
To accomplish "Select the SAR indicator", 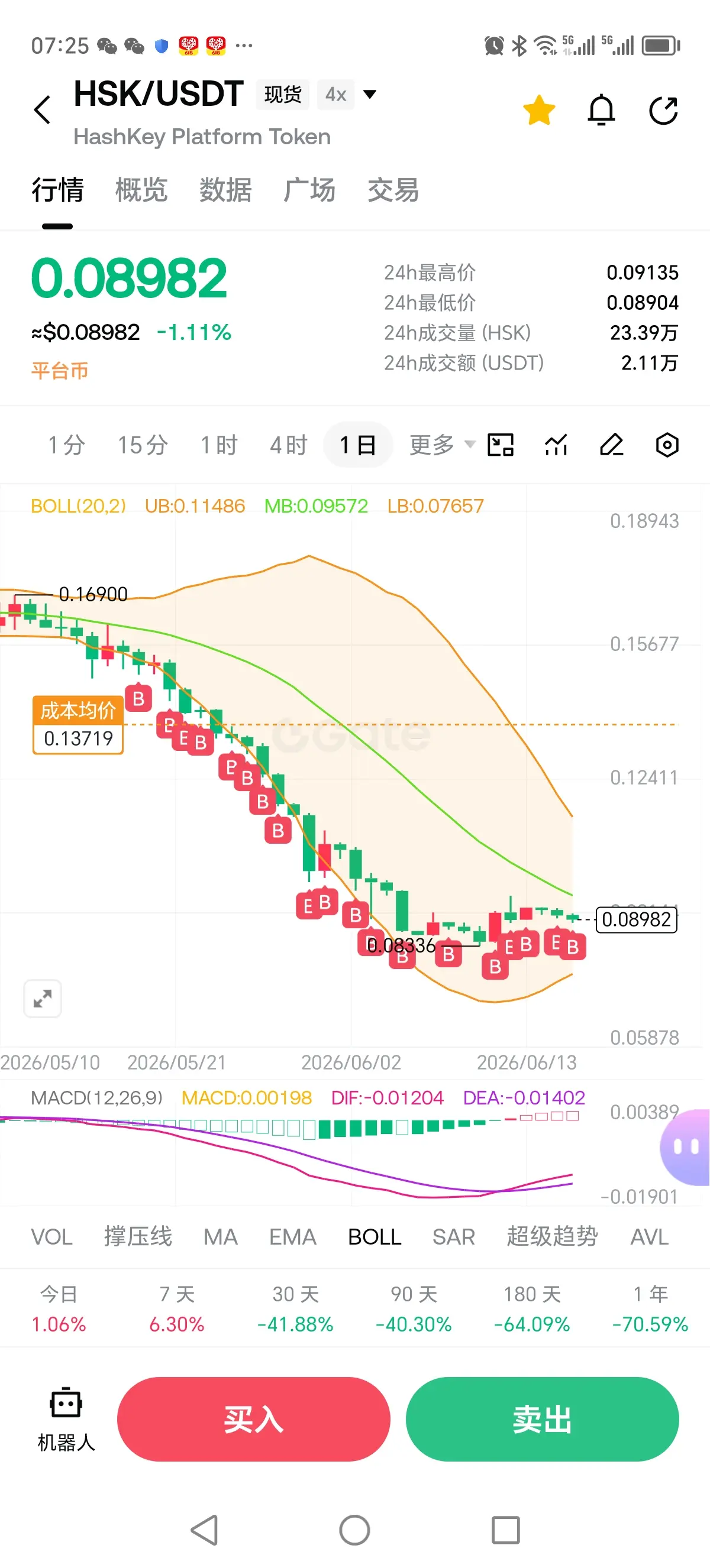I will 453,1236.
